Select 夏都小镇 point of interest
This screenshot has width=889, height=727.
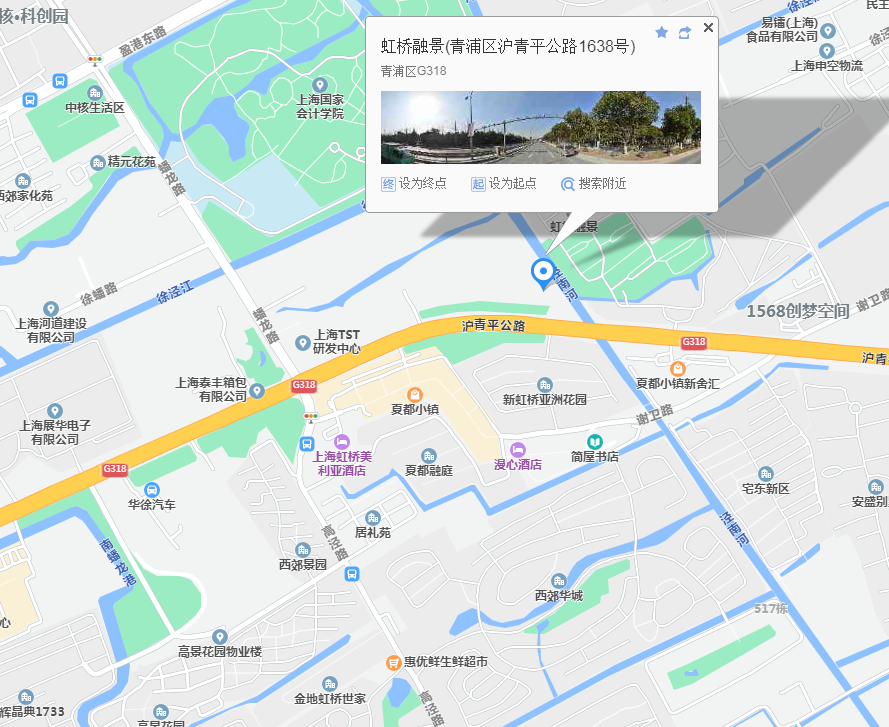click(x=414, y=394)
